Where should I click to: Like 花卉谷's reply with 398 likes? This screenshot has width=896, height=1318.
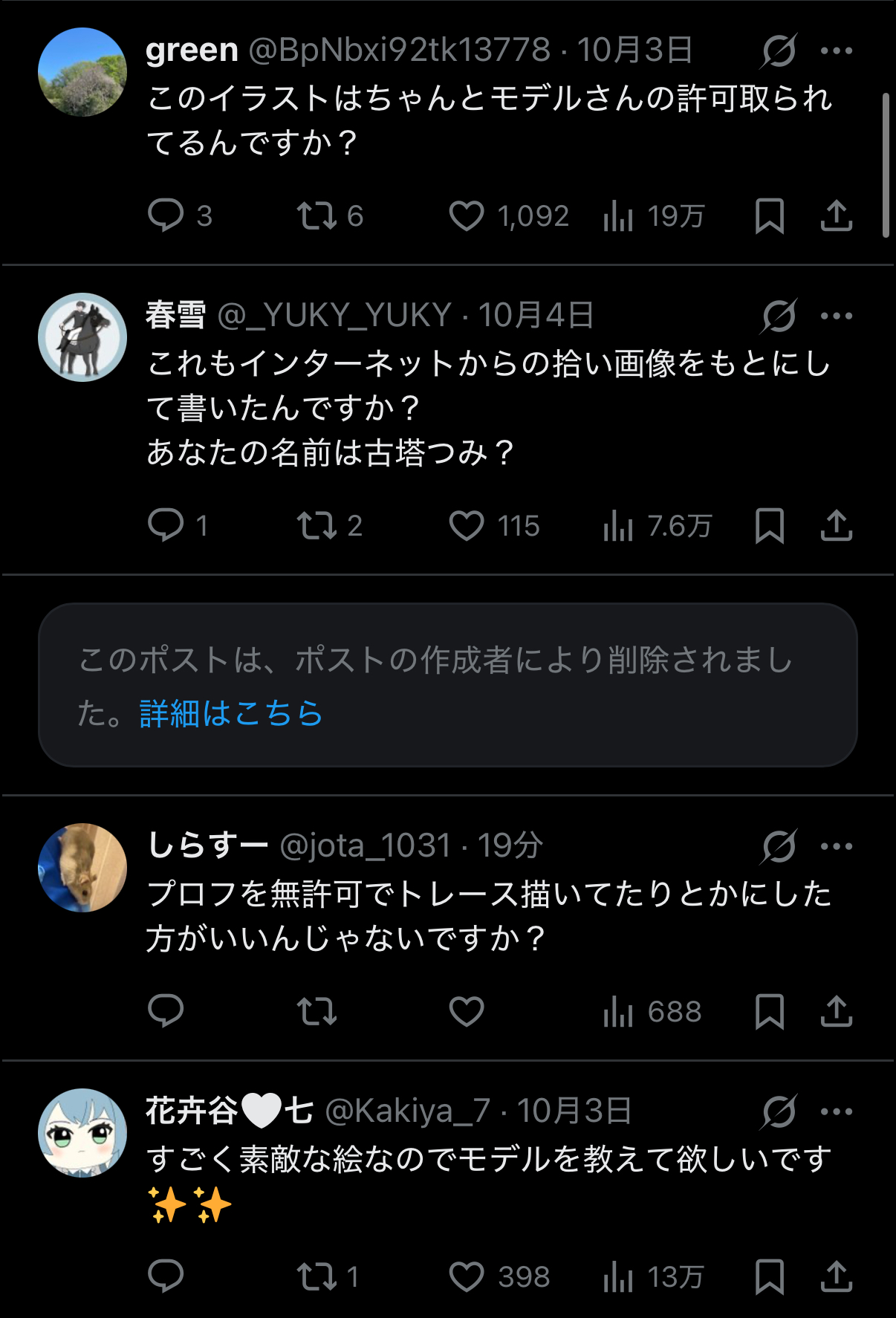point(467,1277)
